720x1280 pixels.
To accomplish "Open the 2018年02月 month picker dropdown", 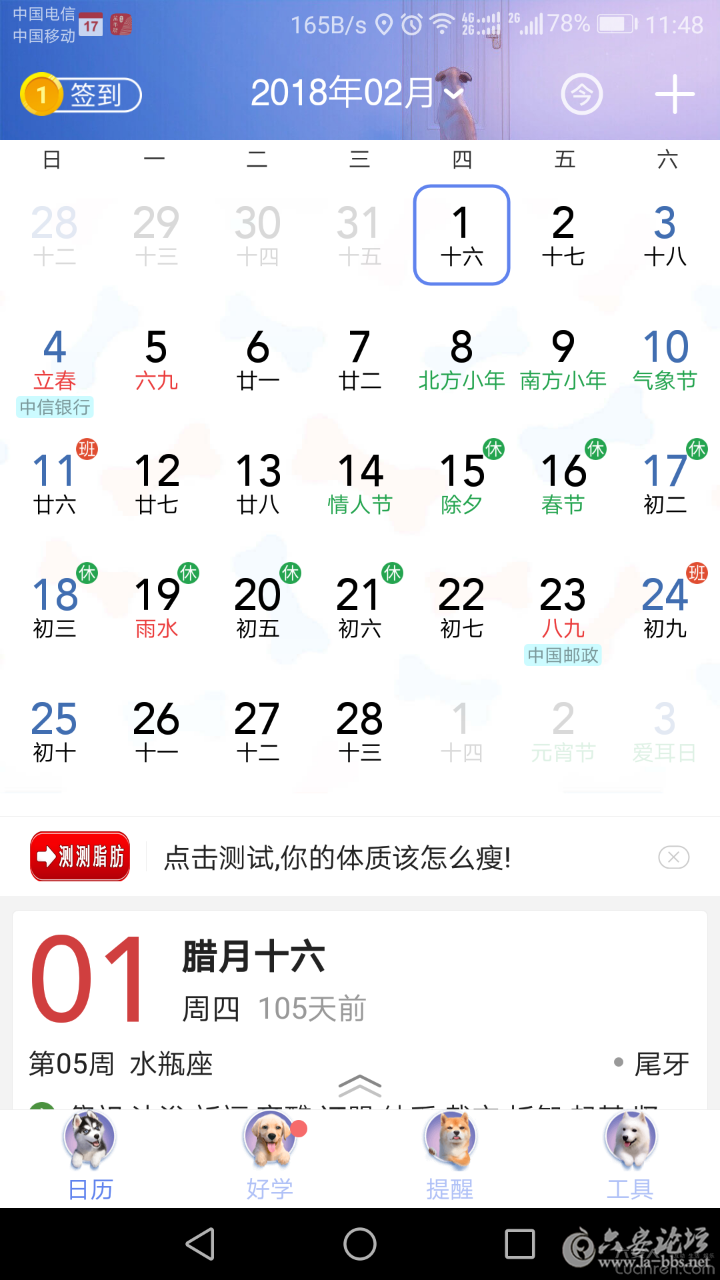I will point(356,94).
